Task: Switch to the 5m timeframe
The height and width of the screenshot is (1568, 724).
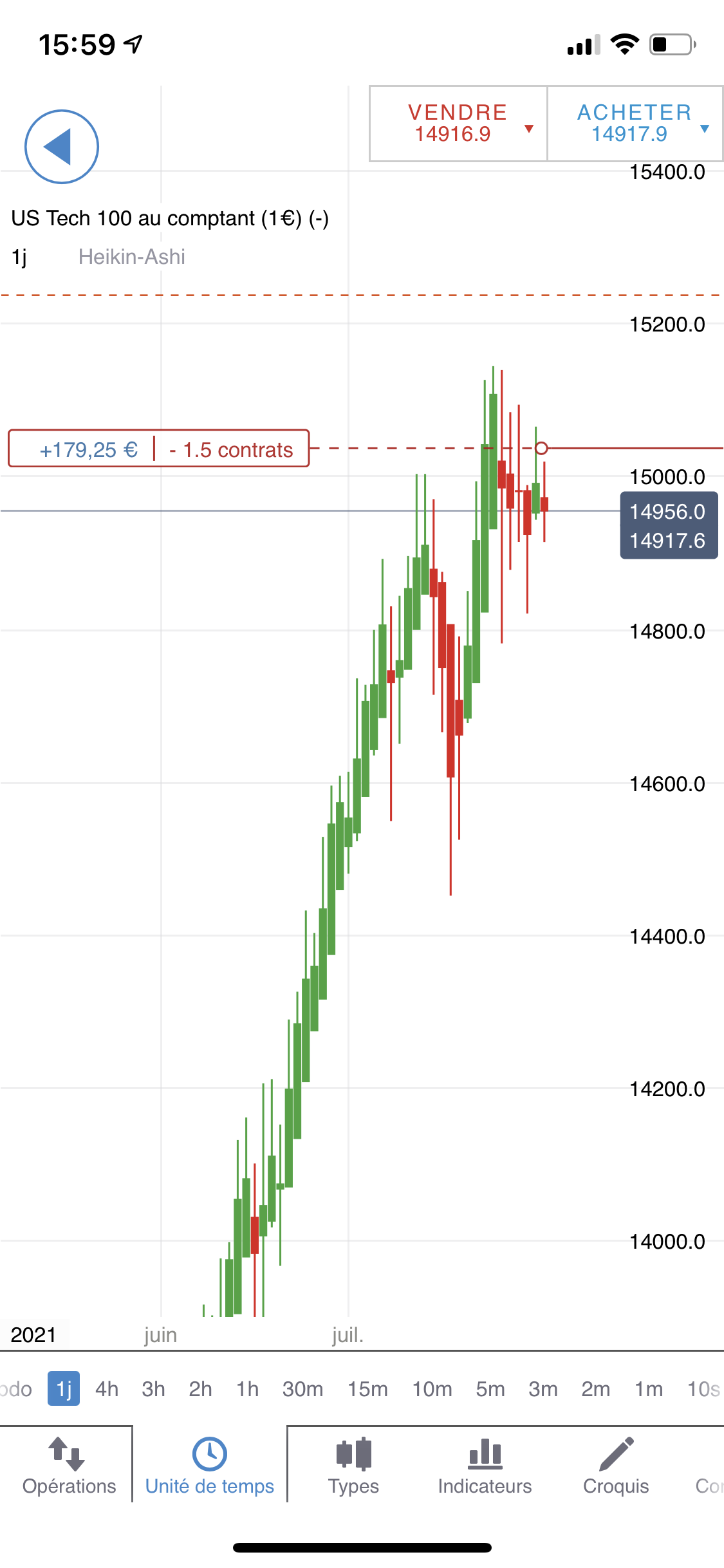Action: click(x=490, y=1389)
